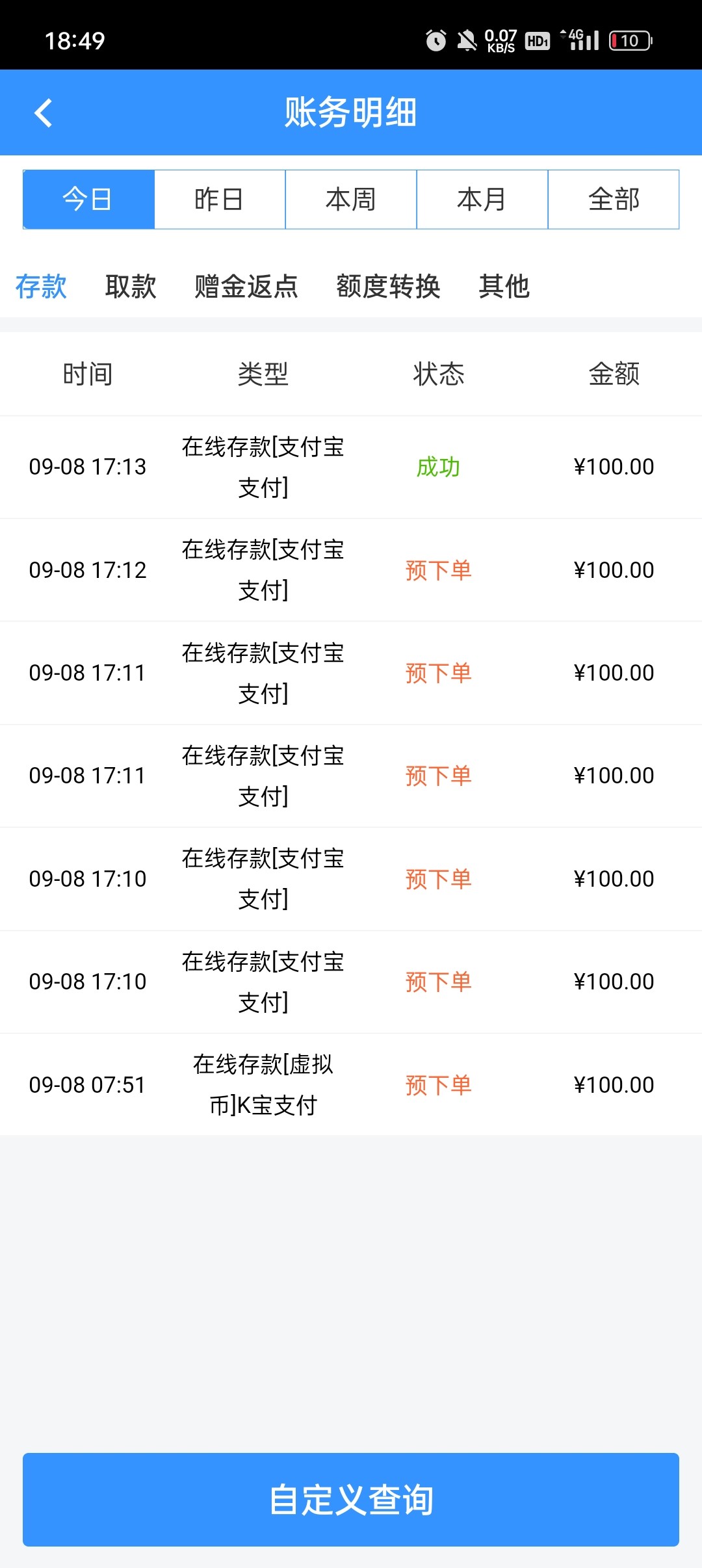Switch to 本周 date filter
Screen dimensions: 702x1568
(x=351, y=200)
